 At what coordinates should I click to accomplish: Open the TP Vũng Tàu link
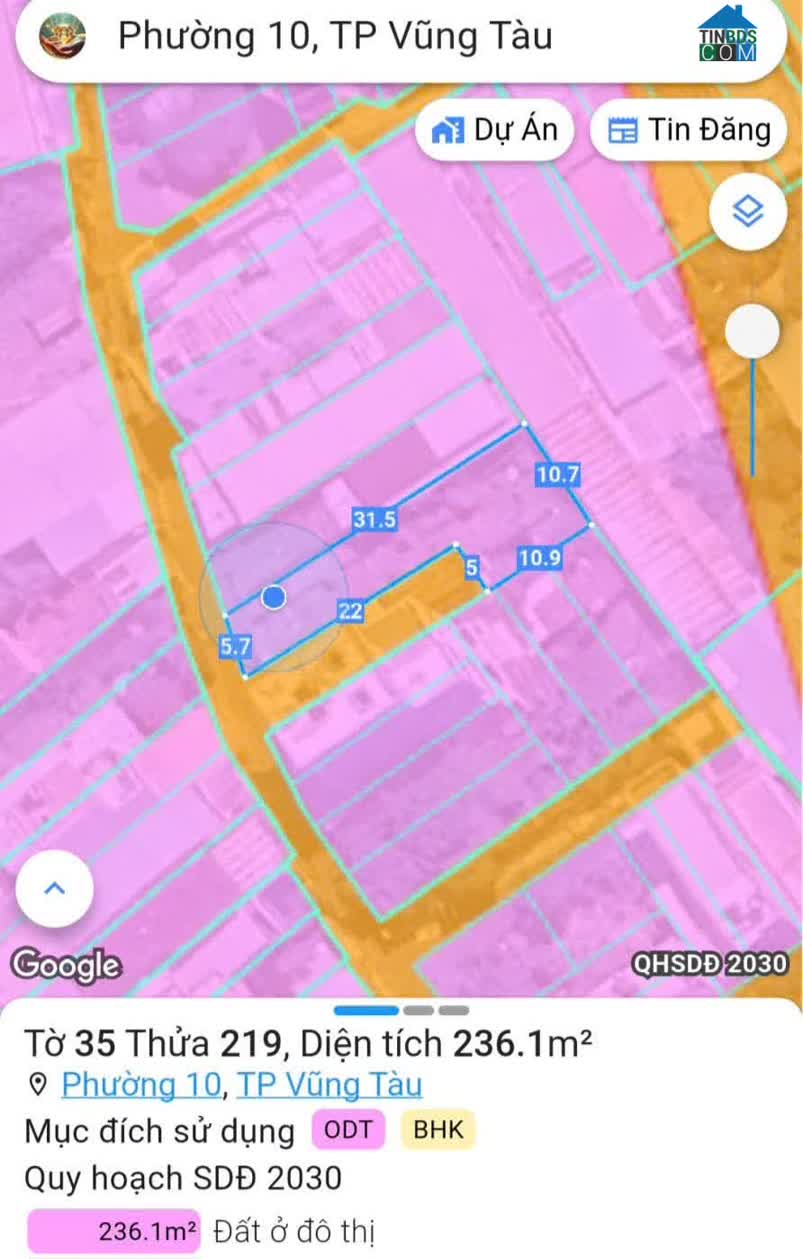point(329,1084)
